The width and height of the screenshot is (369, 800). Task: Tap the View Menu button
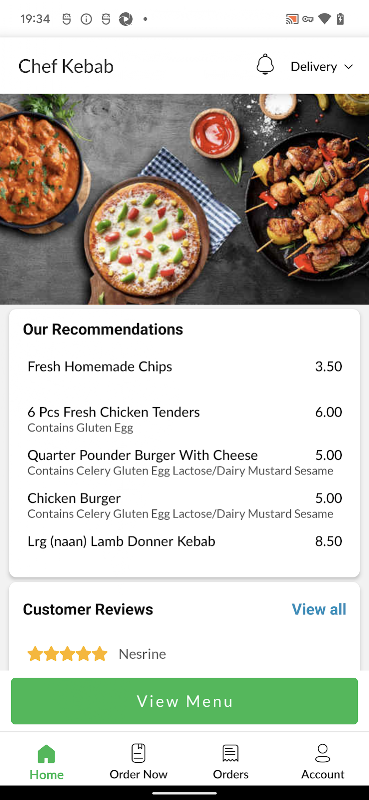[184, 701]
